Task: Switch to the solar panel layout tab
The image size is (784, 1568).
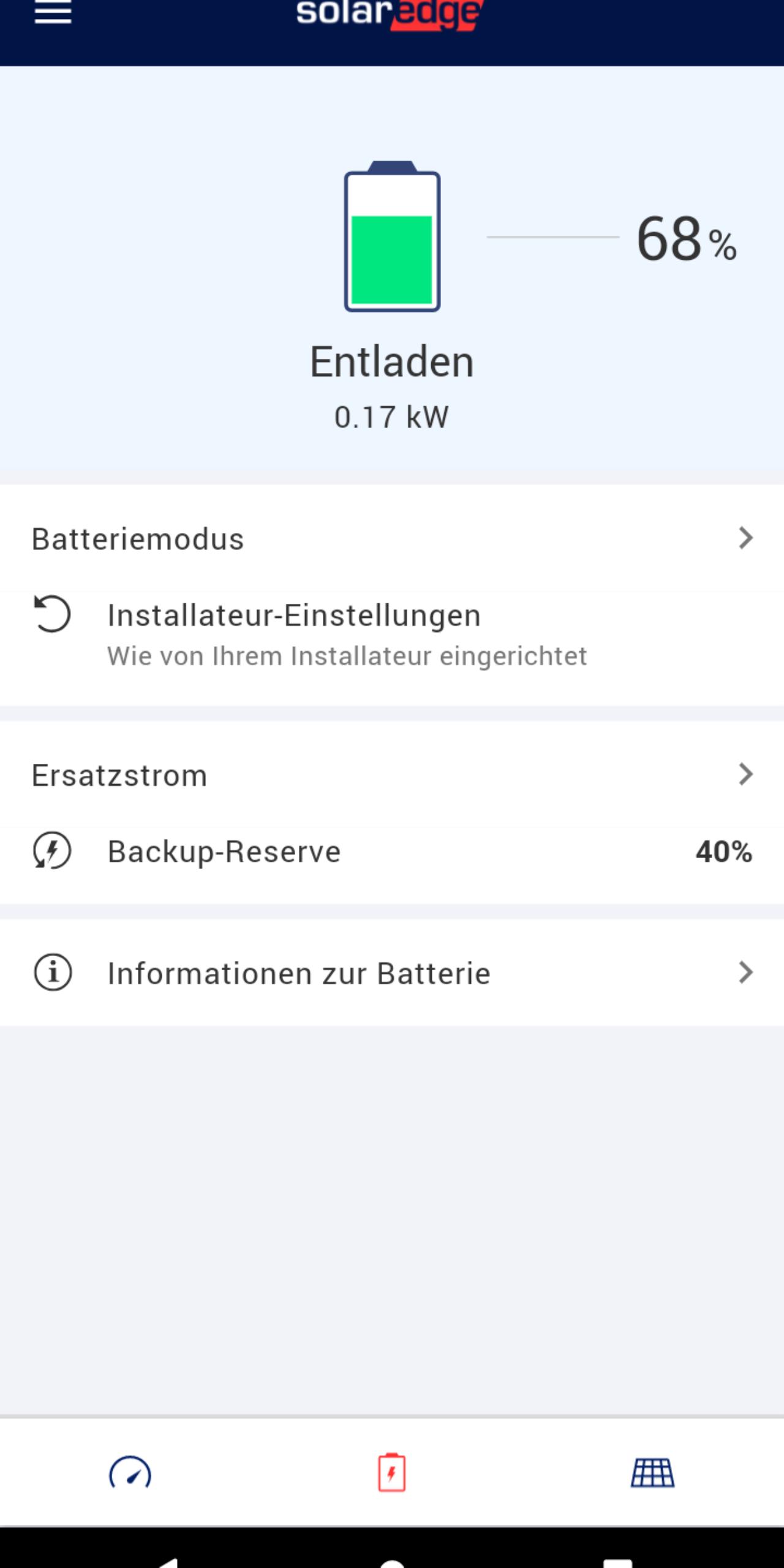Action: pos(653,1472)
